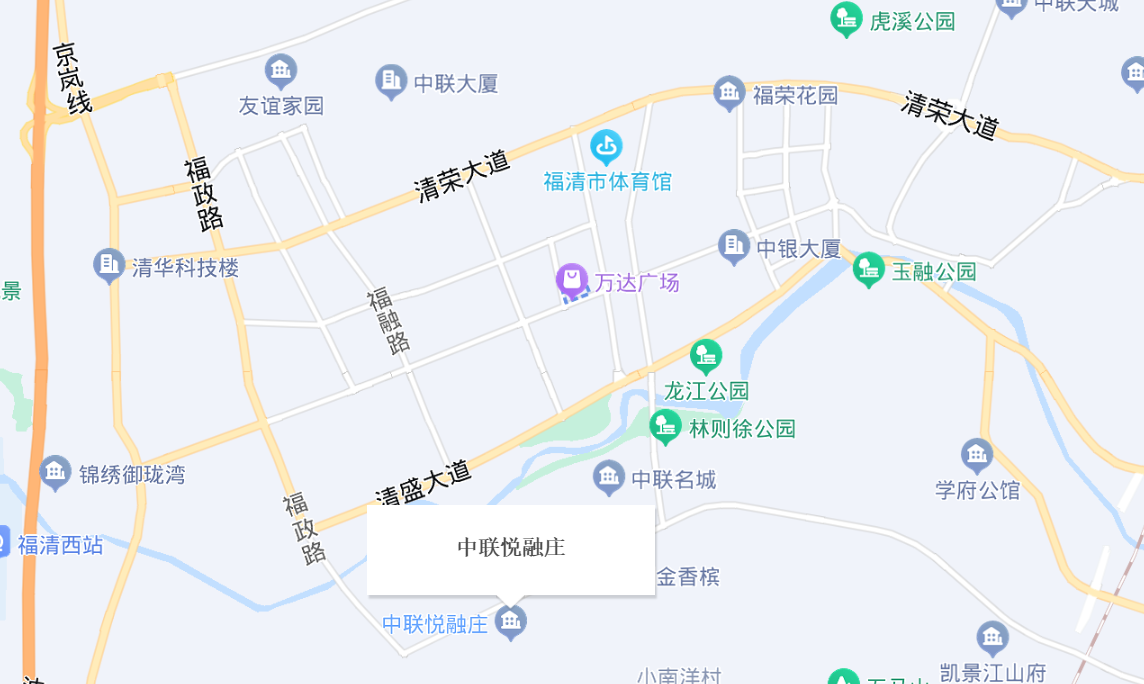This screenshot has height=684, width=1144.
Task: Select the 林则徐公园 park marker
Action: click(x=666, y=427)
